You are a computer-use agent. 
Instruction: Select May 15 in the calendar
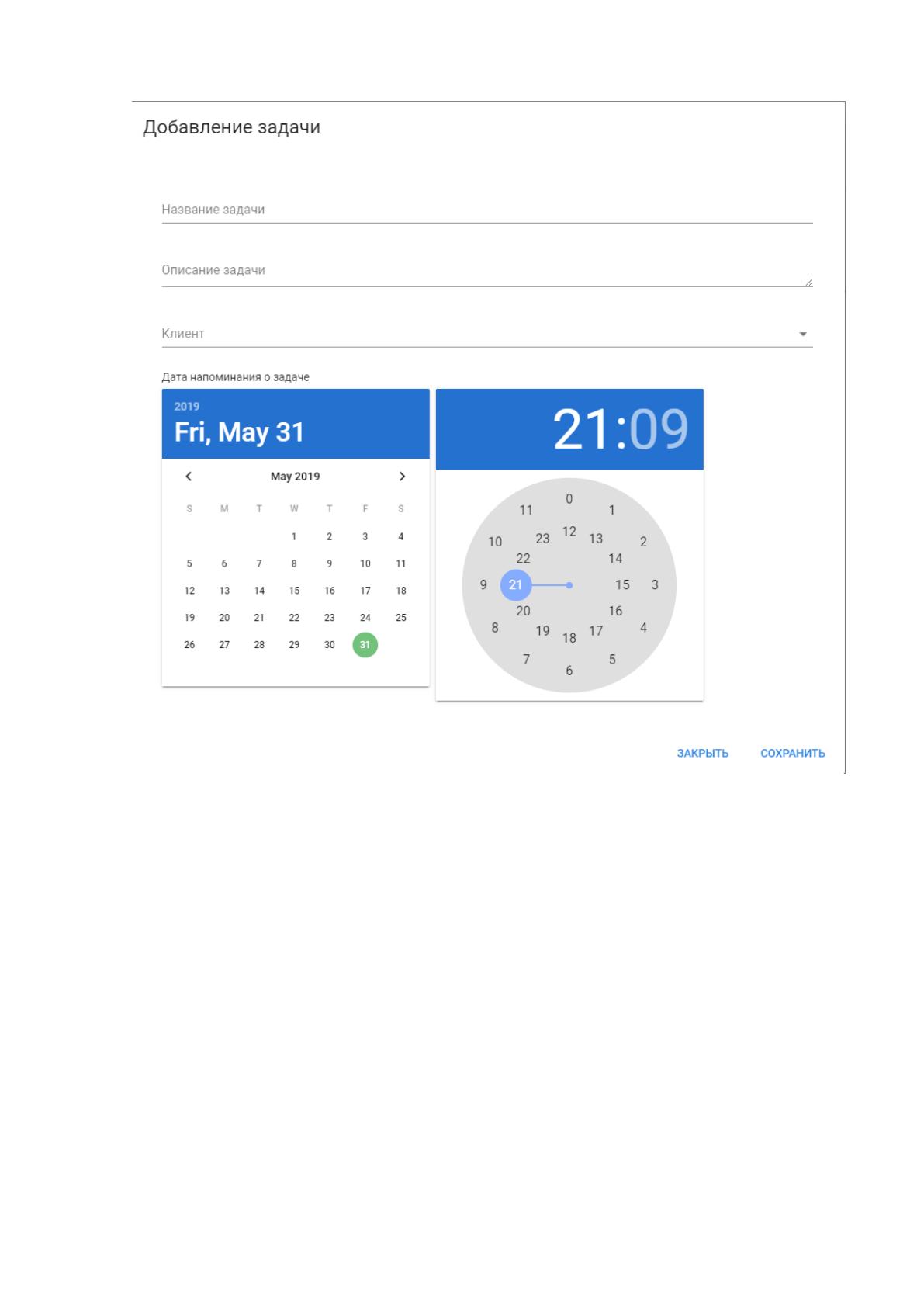coord(294,591)
